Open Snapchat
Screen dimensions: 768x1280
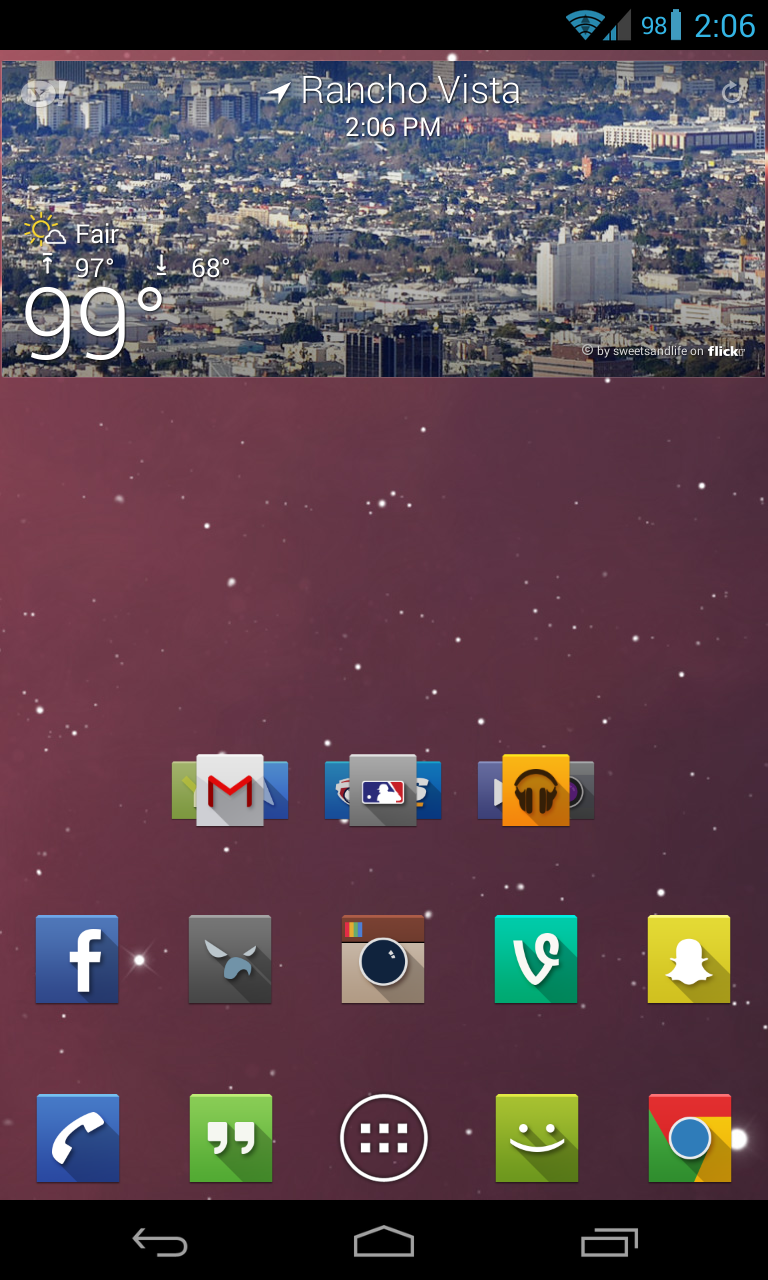(689, 959)
